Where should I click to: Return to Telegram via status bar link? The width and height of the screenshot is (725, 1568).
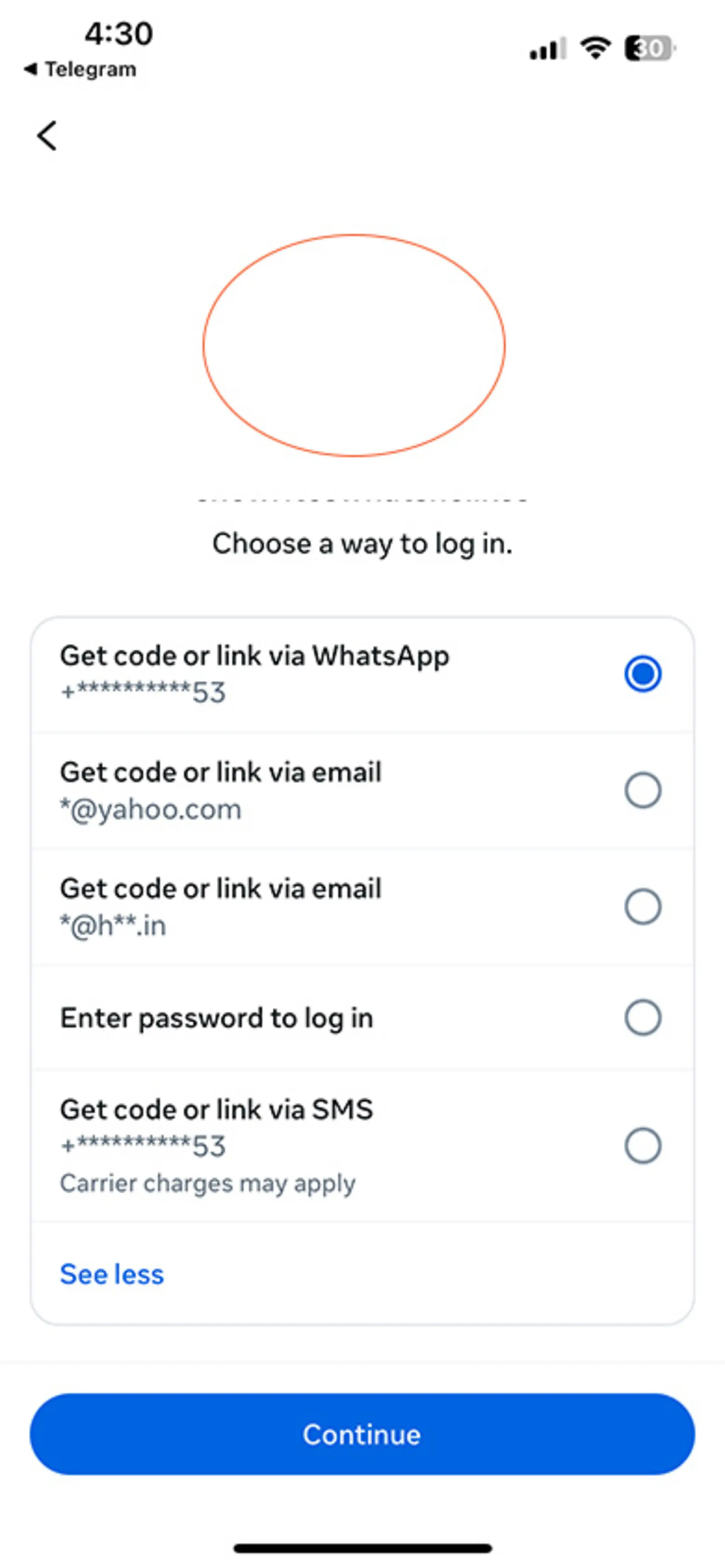click(x=80, y=69)
